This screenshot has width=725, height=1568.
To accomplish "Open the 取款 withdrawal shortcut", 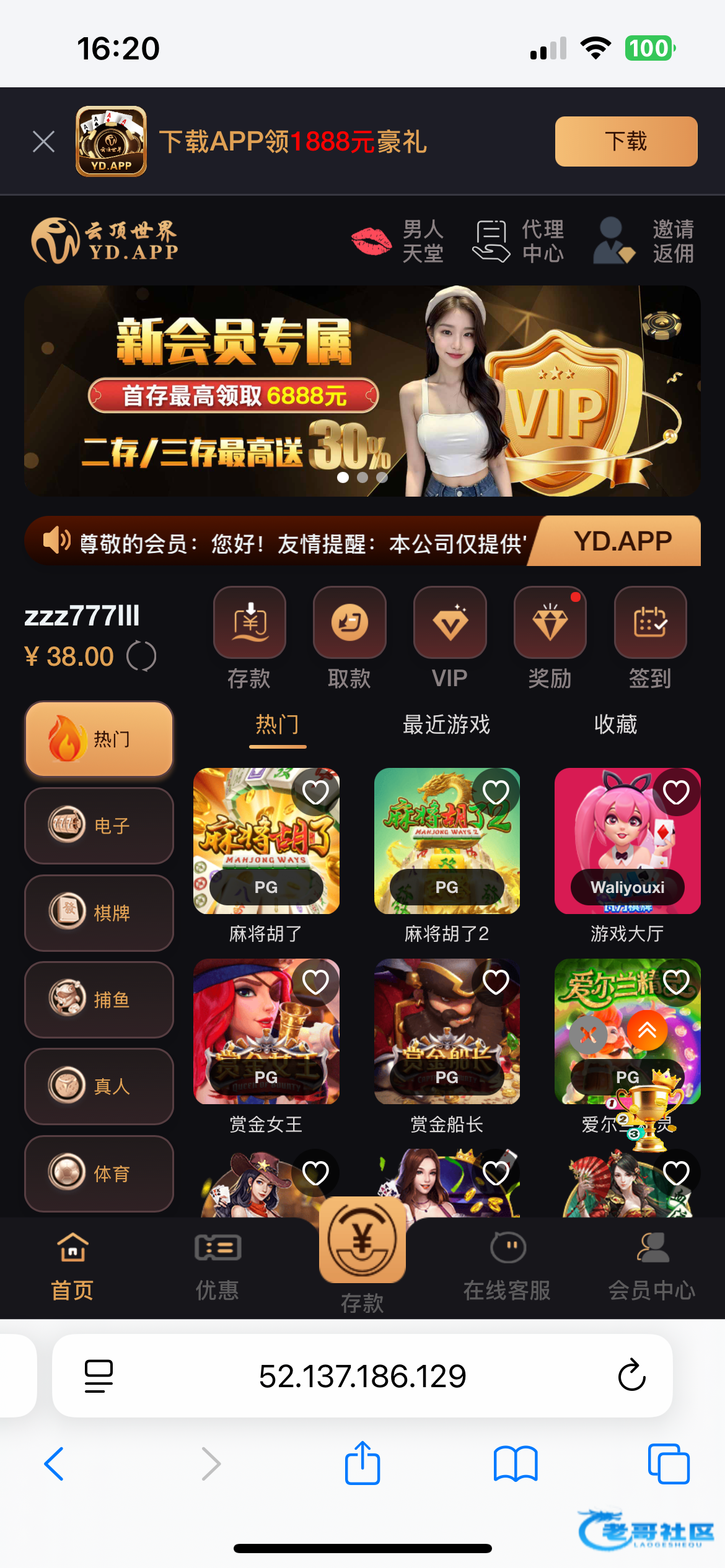I will (349, 638).
